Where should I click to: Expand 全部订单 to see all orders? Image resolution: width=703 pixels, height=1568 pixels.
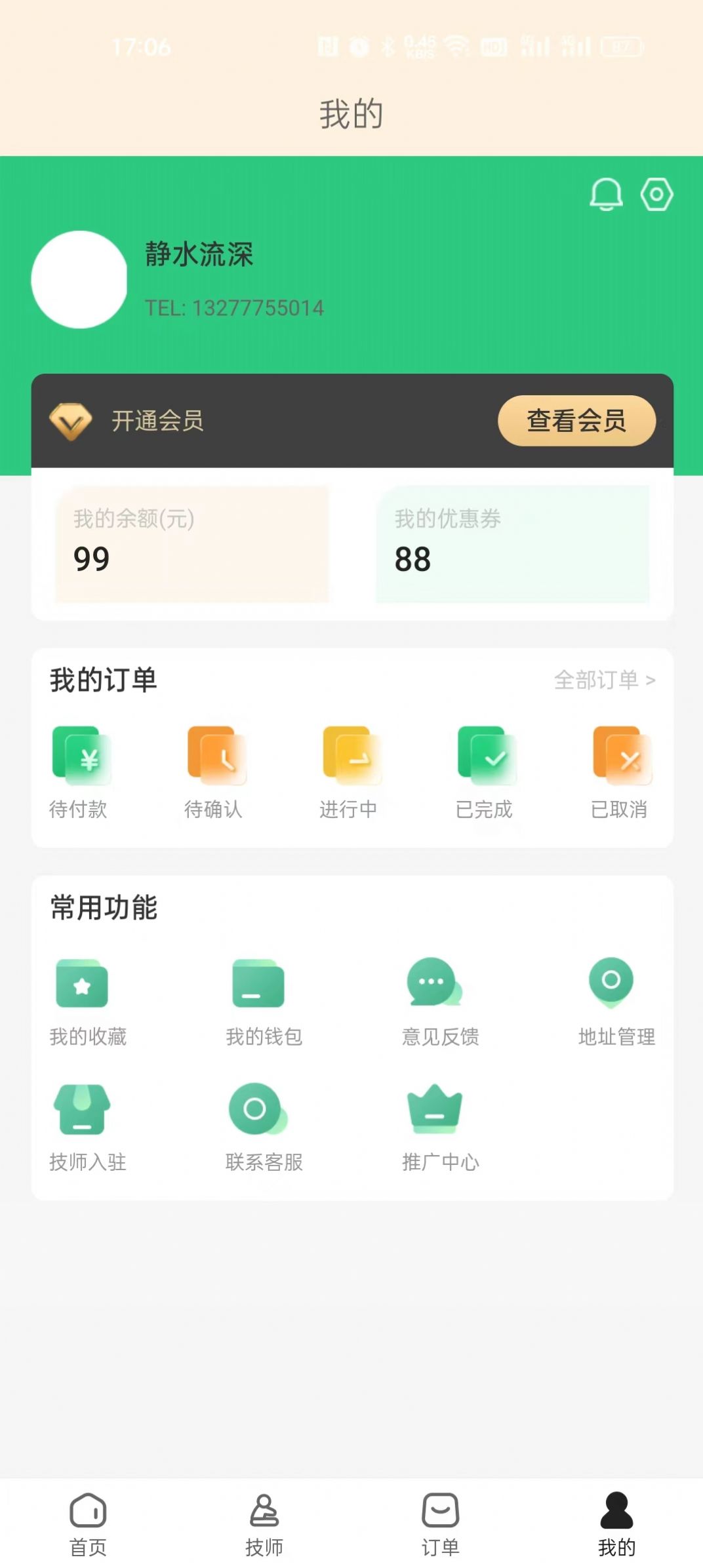click(603, 680)
